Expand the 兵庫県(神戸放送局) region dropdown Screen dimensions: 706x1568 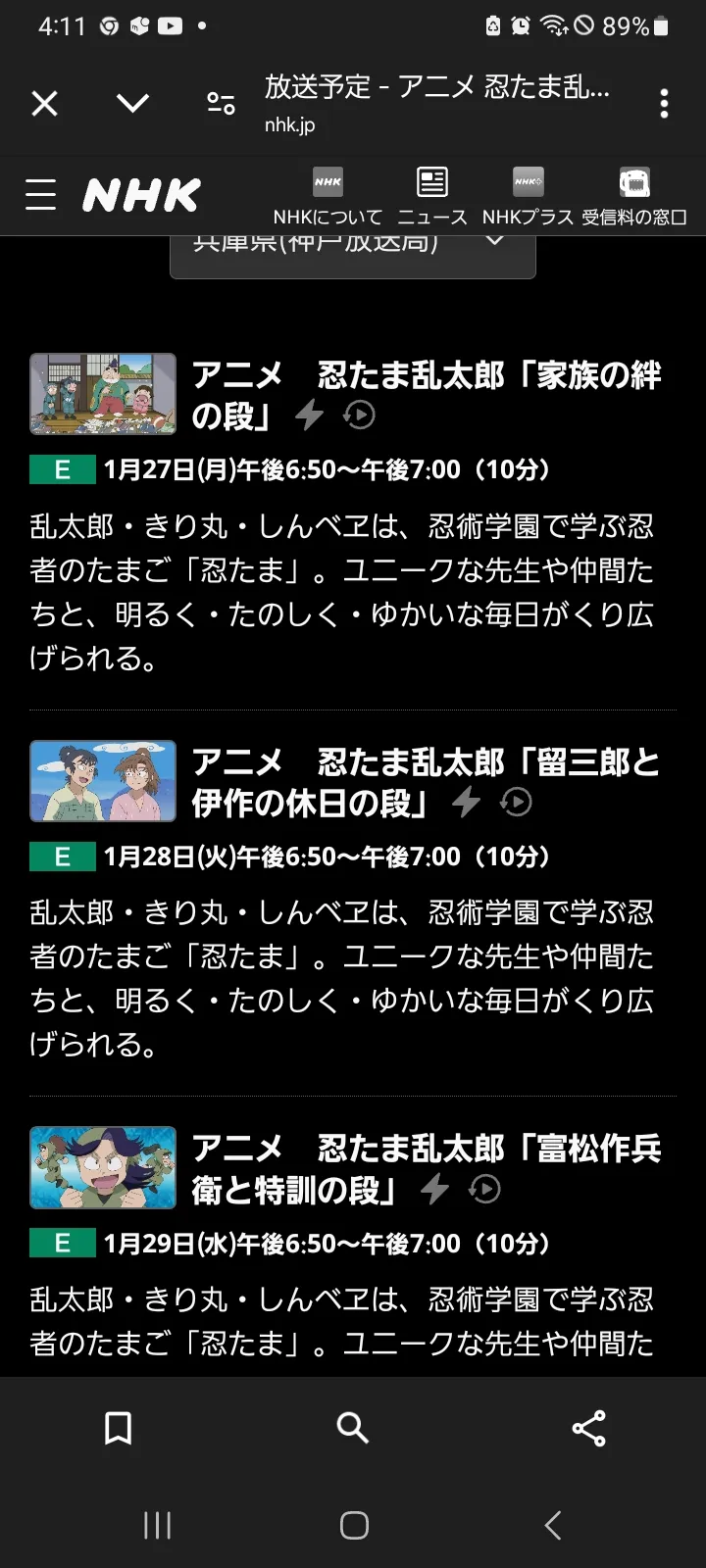pyautogui.click(x=353, y=255)
